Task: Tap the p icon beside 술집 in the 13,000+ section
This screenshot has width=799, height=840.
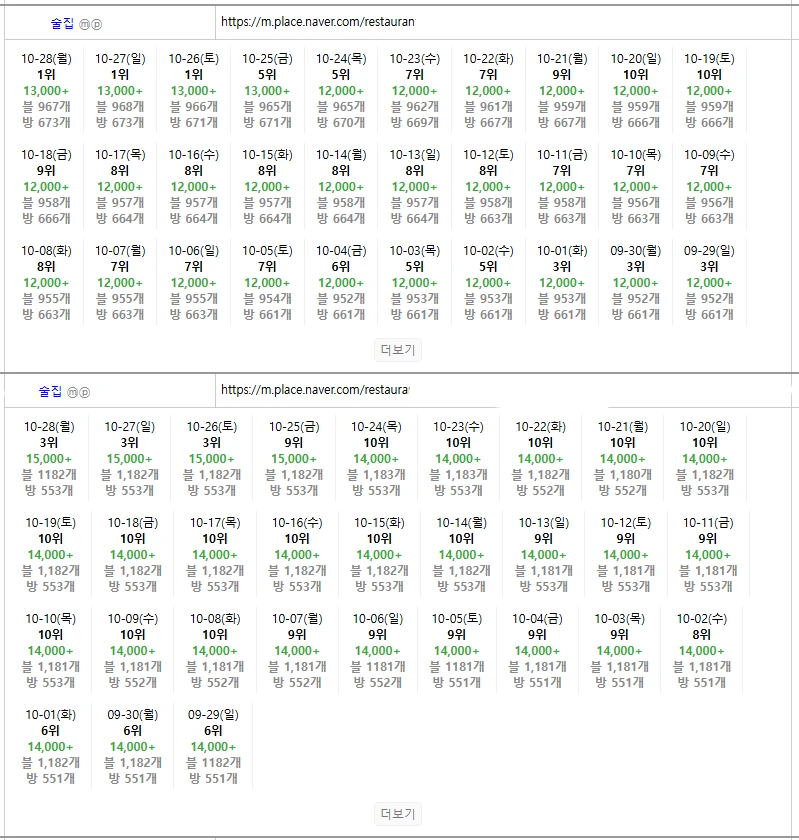Action: click(x=97, y=23)
